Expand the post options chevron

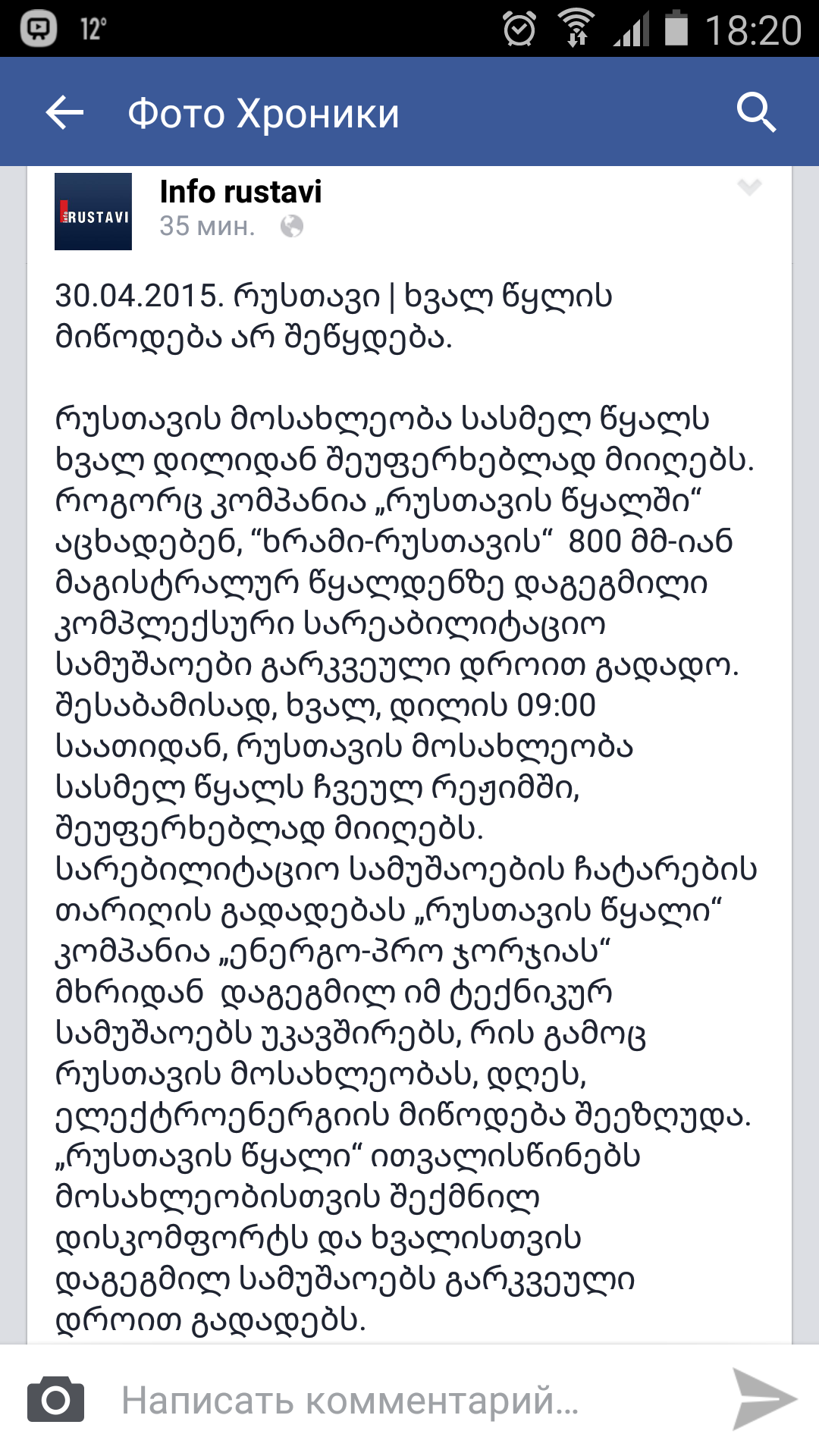[x=749, y=187]
